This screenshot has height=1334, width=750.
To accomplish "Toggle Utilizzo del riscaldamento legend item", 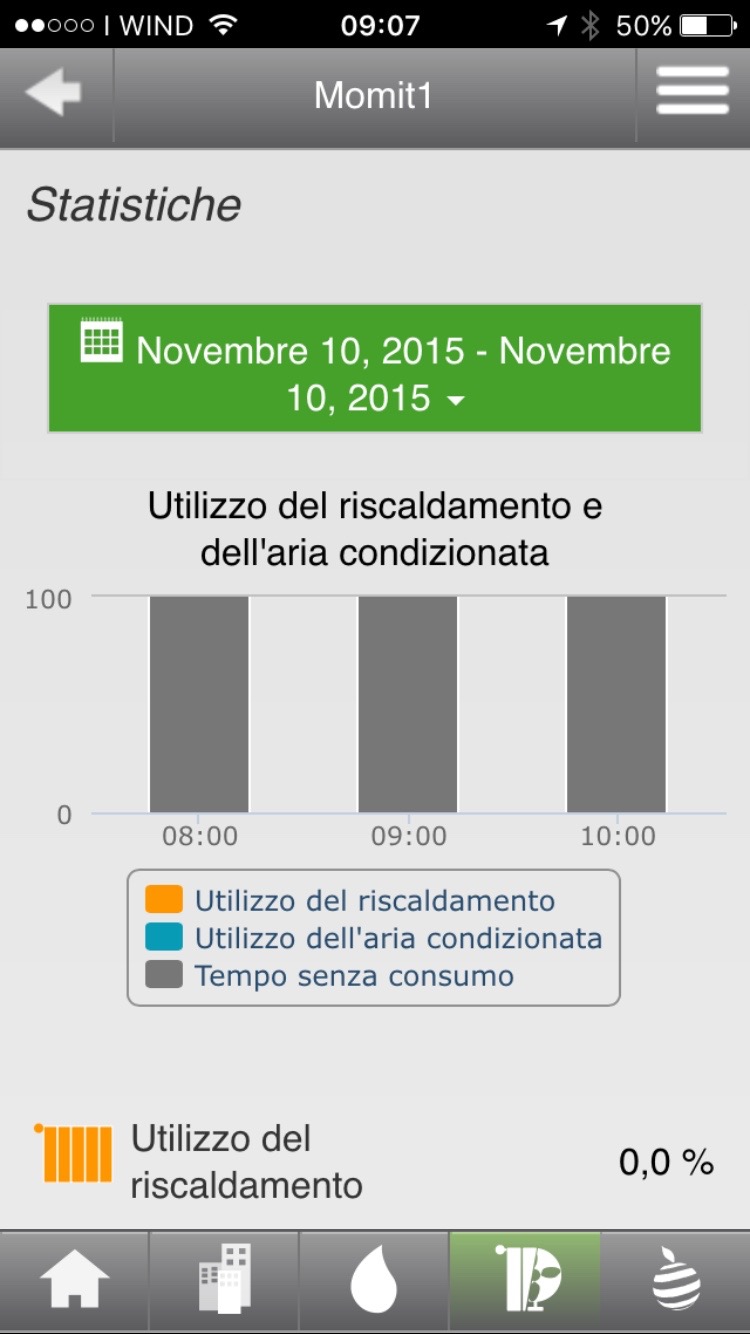I will pyautogui.click(x=374, y=900).
